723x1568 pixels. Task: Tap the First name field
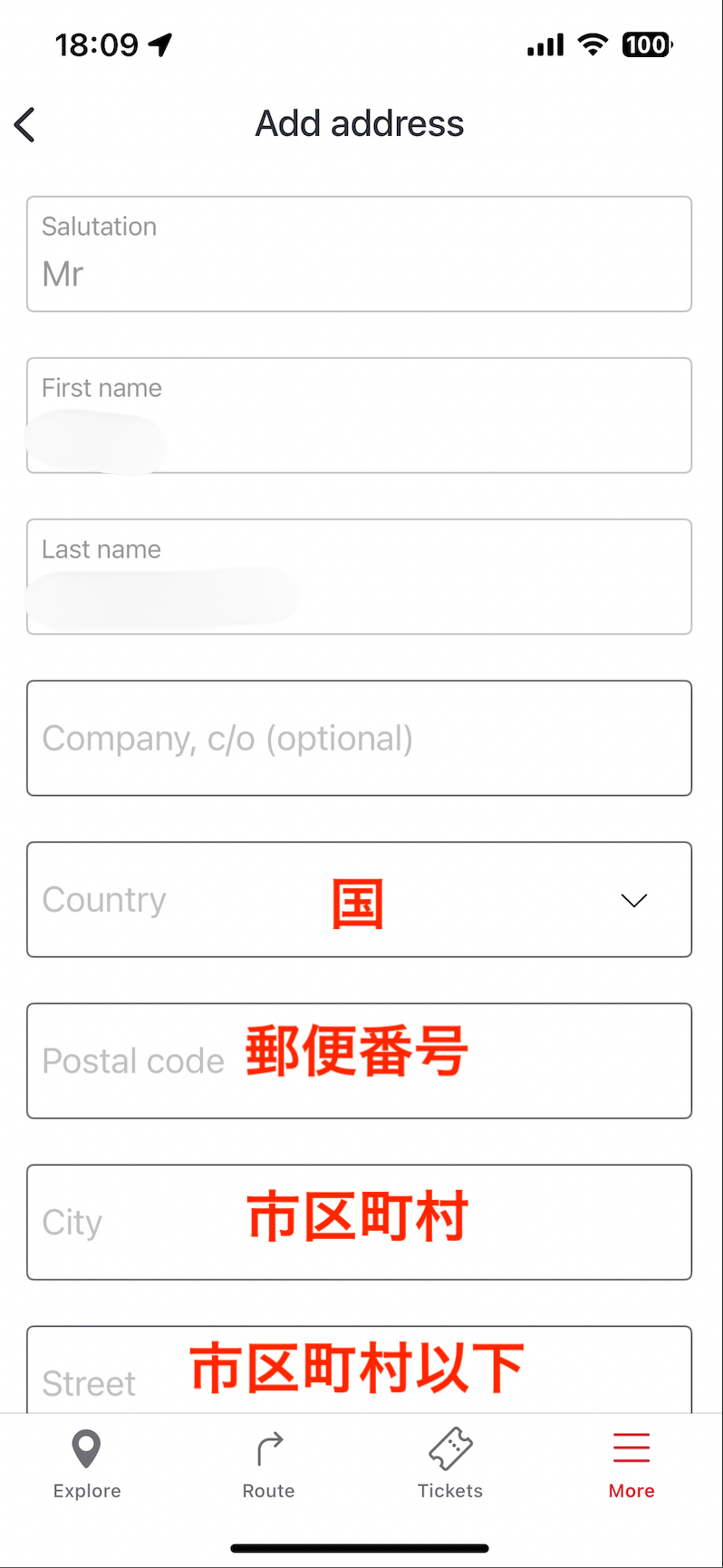pos(360,415)
